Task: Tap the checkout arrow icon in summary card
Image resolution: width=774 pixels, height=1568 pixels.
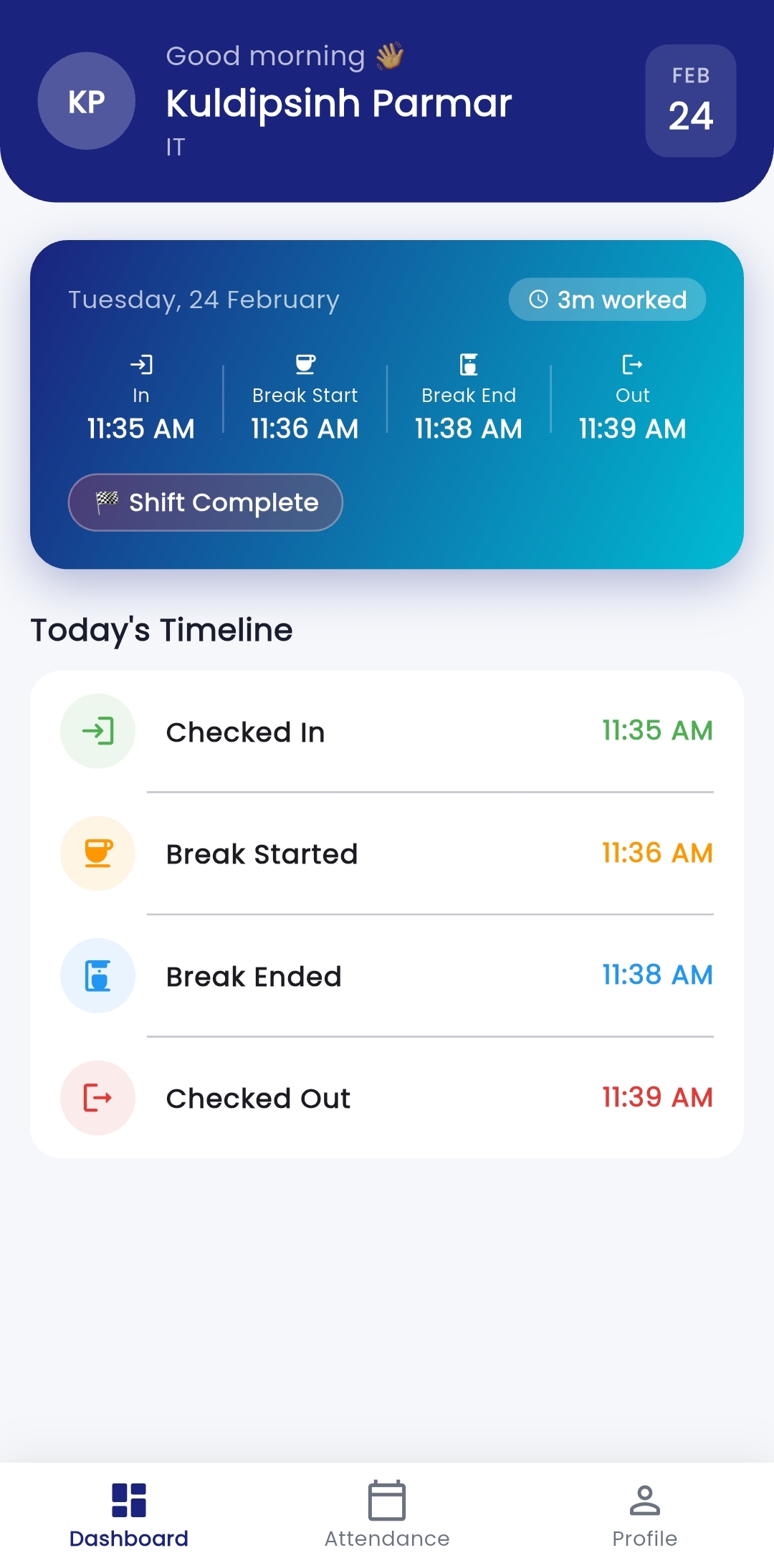Action: click(x=632, y=364)
